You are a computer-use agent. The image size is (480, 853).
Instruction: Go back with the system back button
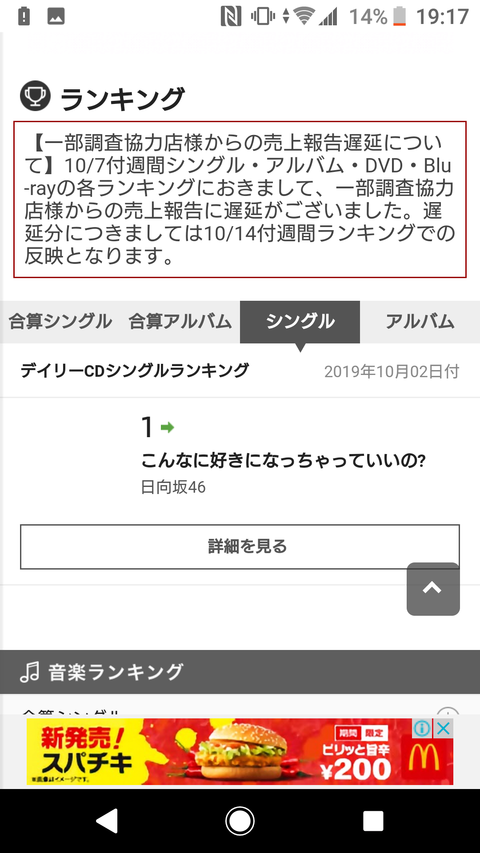(x=107, y=821)
